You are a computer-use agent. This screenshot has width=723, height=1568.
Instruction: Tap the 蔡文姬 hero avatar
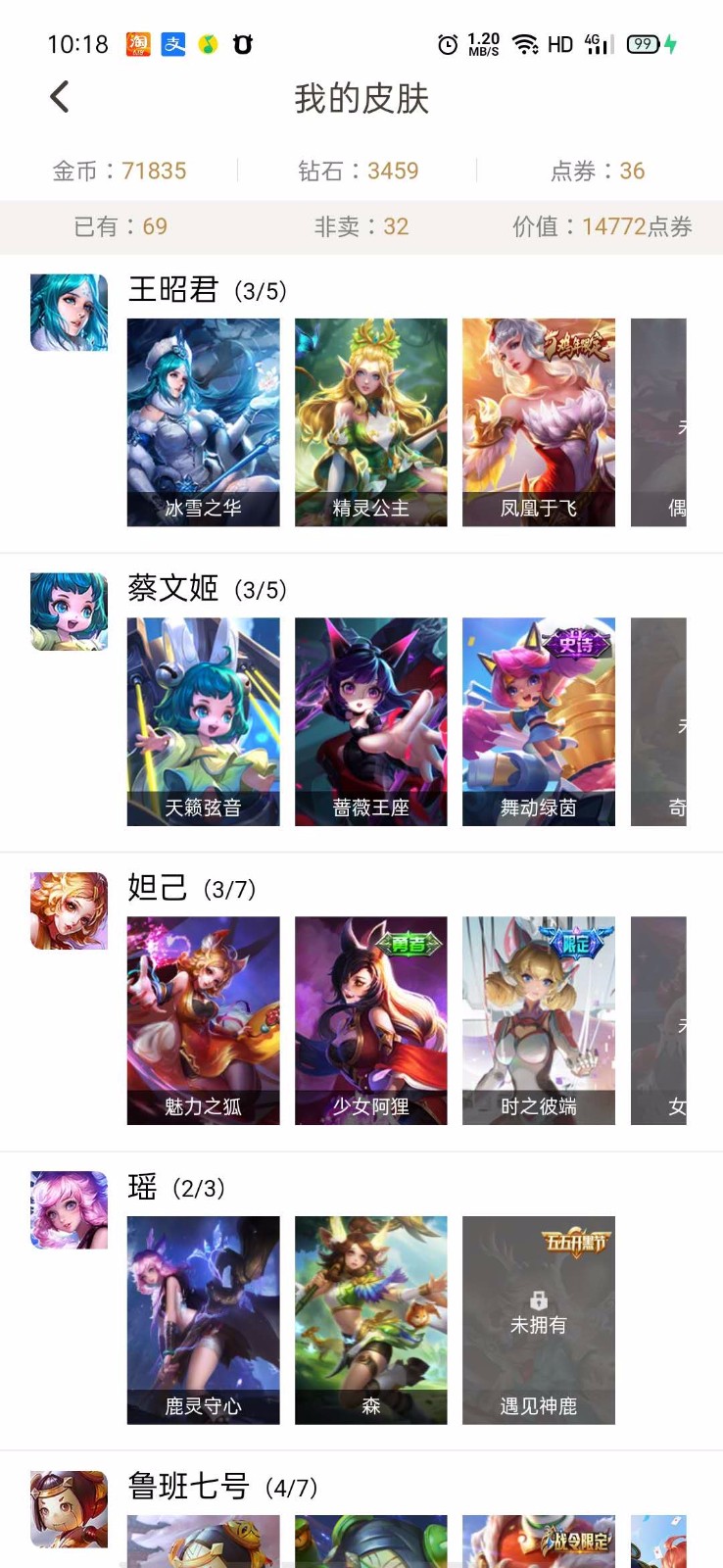click(69, 612)
